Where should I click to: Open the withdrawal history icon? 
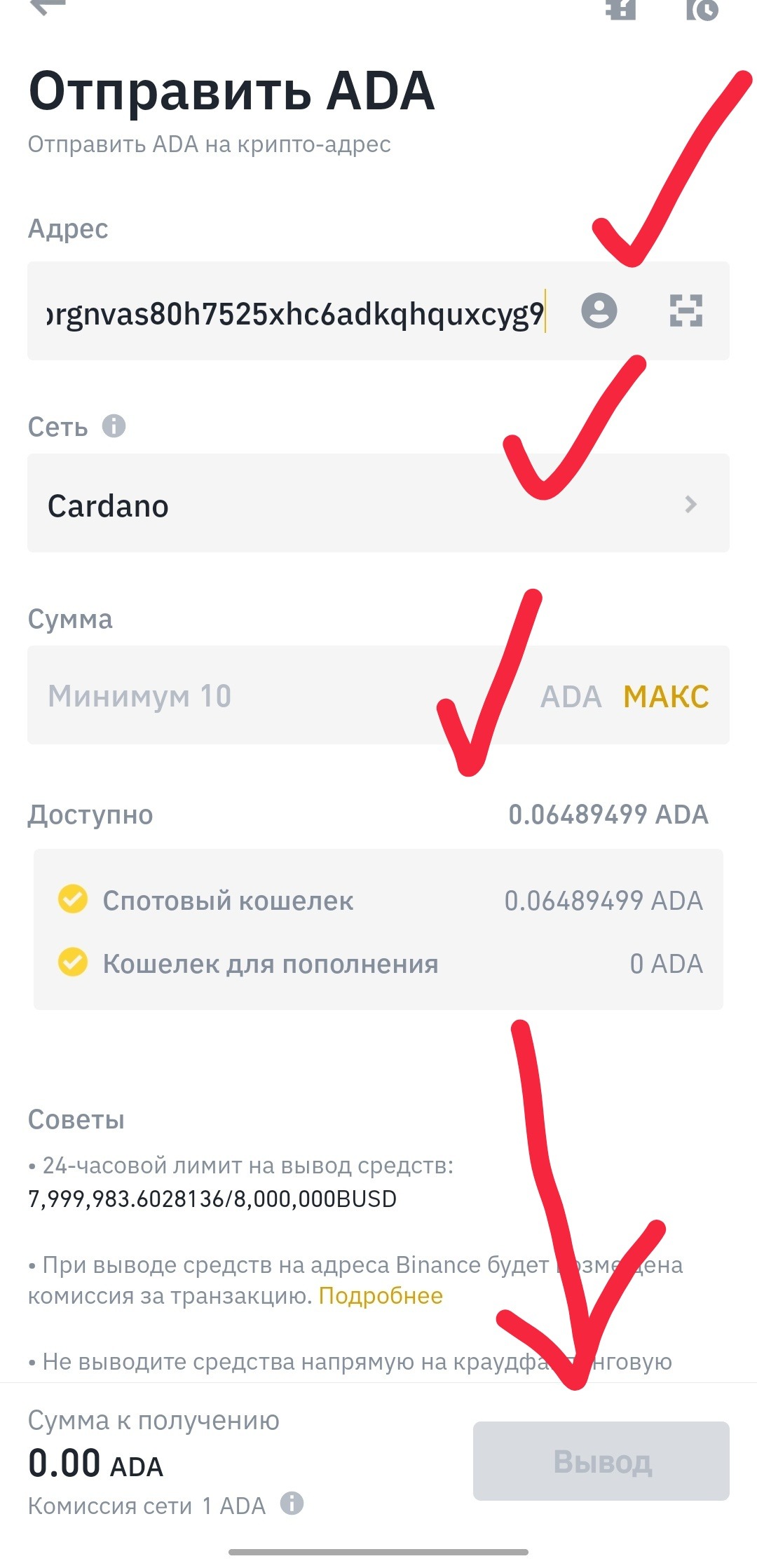pos(702,8)
